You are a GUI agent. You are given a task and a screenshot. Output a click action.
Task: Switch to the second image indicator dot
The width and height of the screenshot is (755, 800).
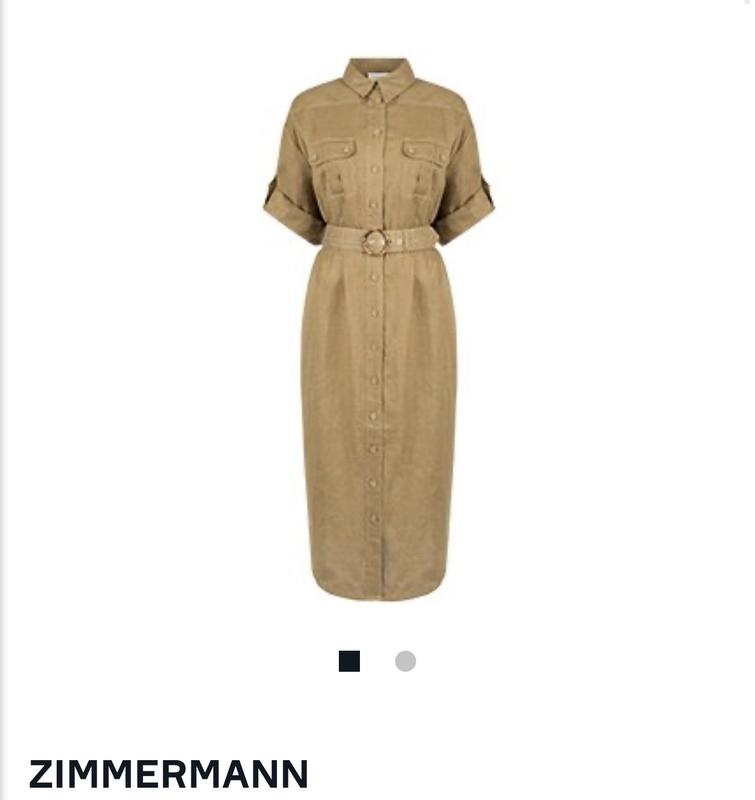(x=405, y=661)
